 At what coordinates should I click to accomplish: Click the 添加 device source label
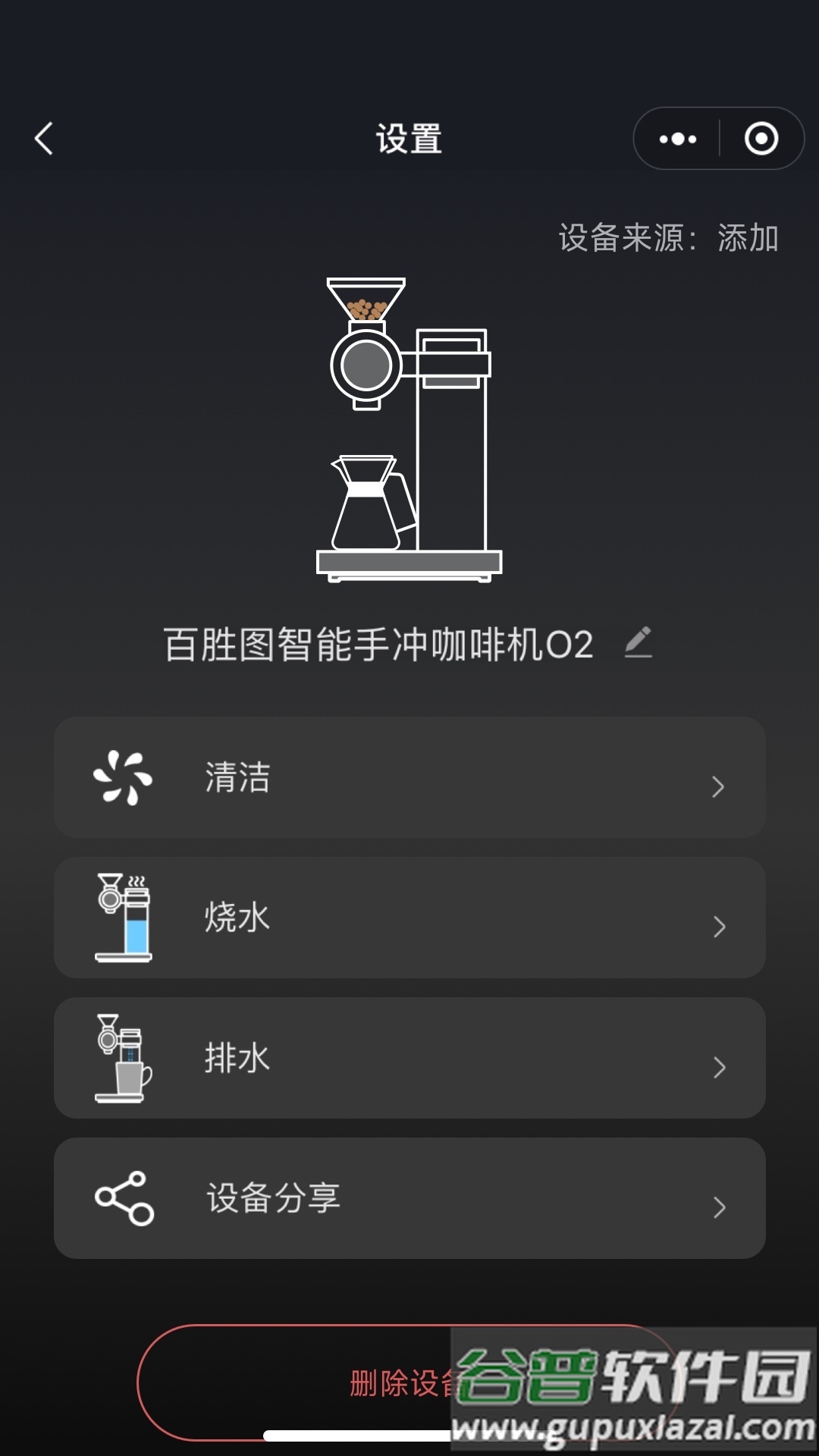pos(748,237)
